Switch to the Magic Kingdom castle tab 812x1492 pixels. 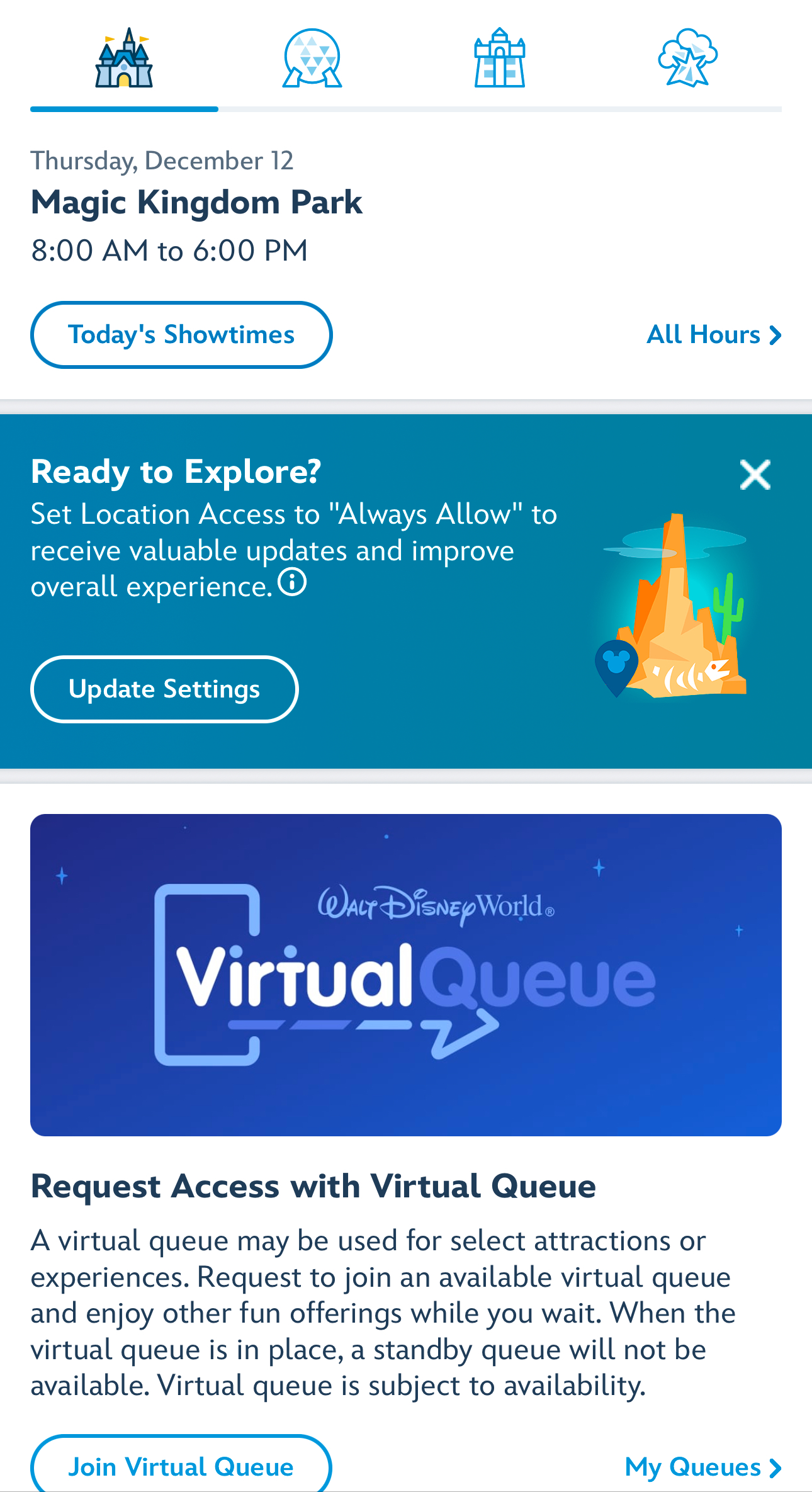pos(124,58)
